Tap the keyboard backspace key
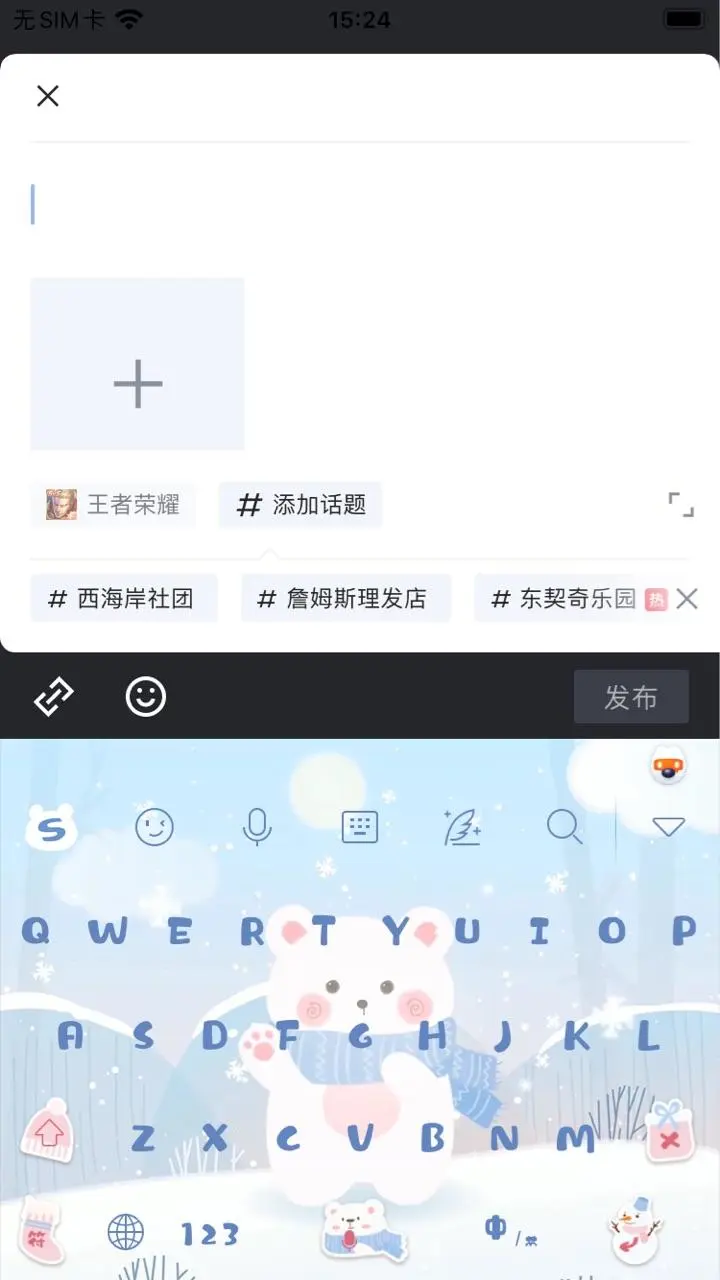 coord(669,1132)
